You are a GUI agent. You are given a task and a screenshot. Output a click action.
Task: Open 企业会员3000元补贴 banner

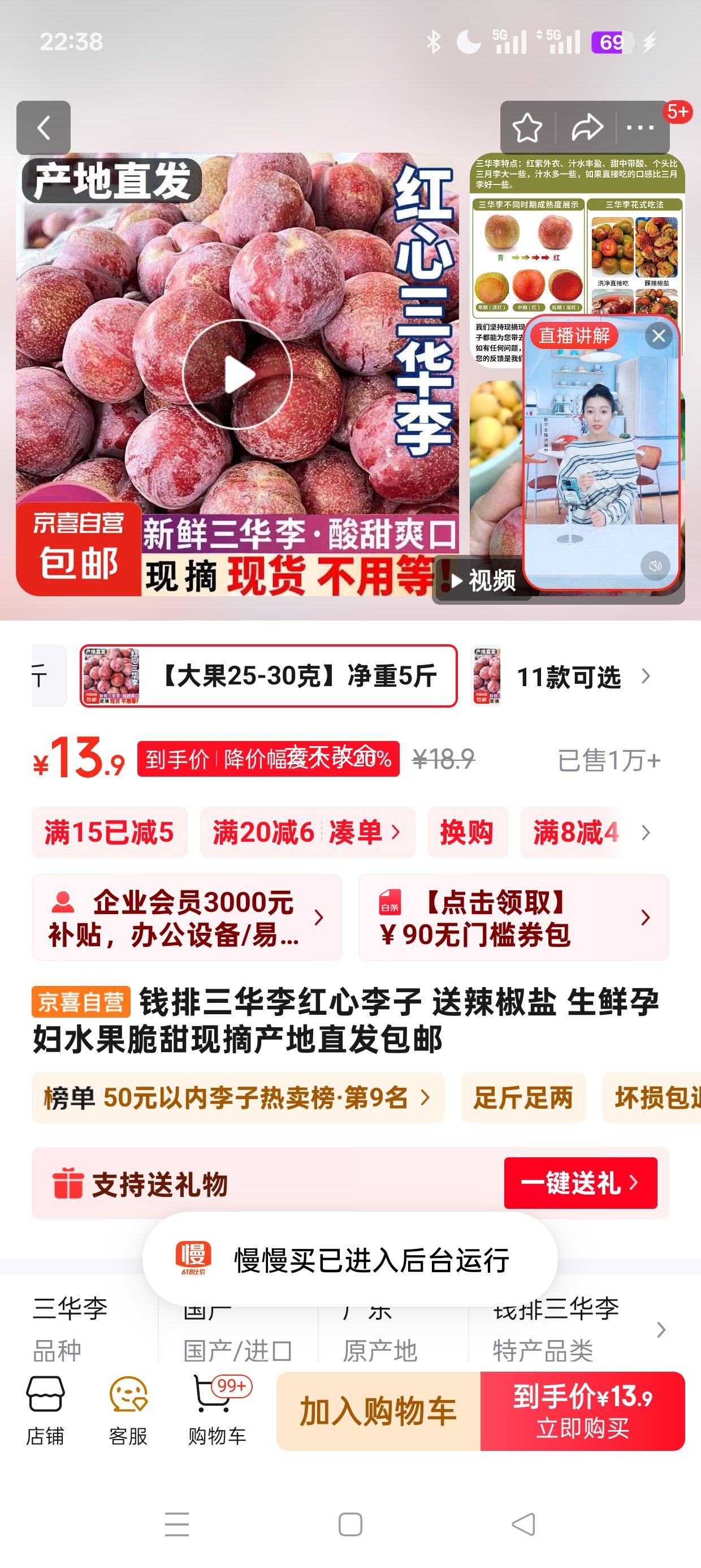(187, 918)
